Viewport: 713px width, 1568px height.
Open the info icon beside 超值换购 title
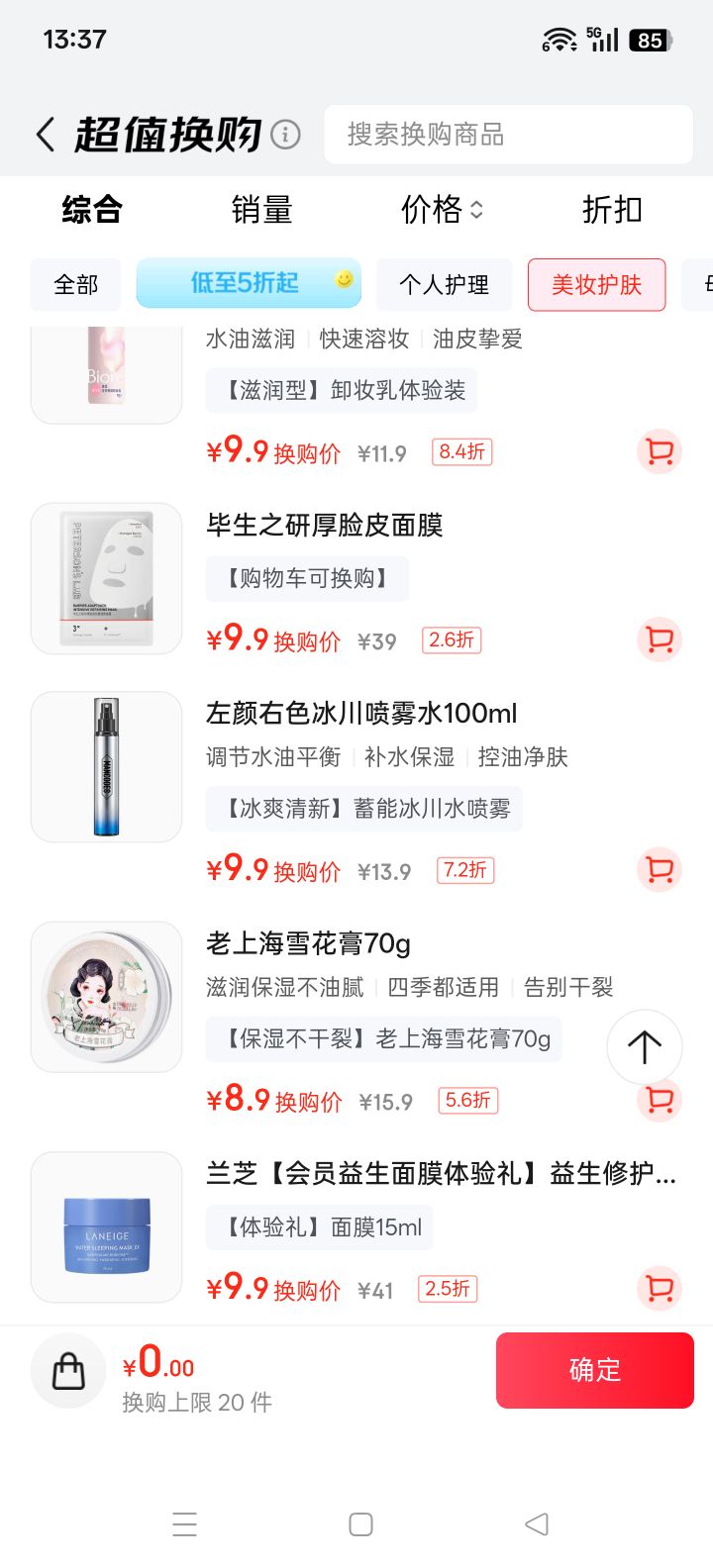285,132
